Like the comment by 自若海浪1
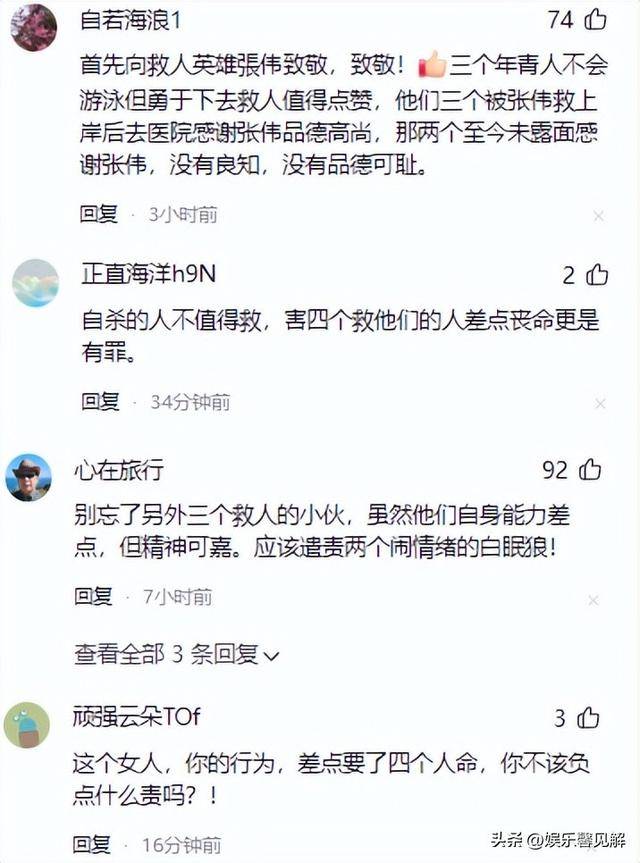The height and width of the screenshot is (863, 640). click(x=594, y=19)
